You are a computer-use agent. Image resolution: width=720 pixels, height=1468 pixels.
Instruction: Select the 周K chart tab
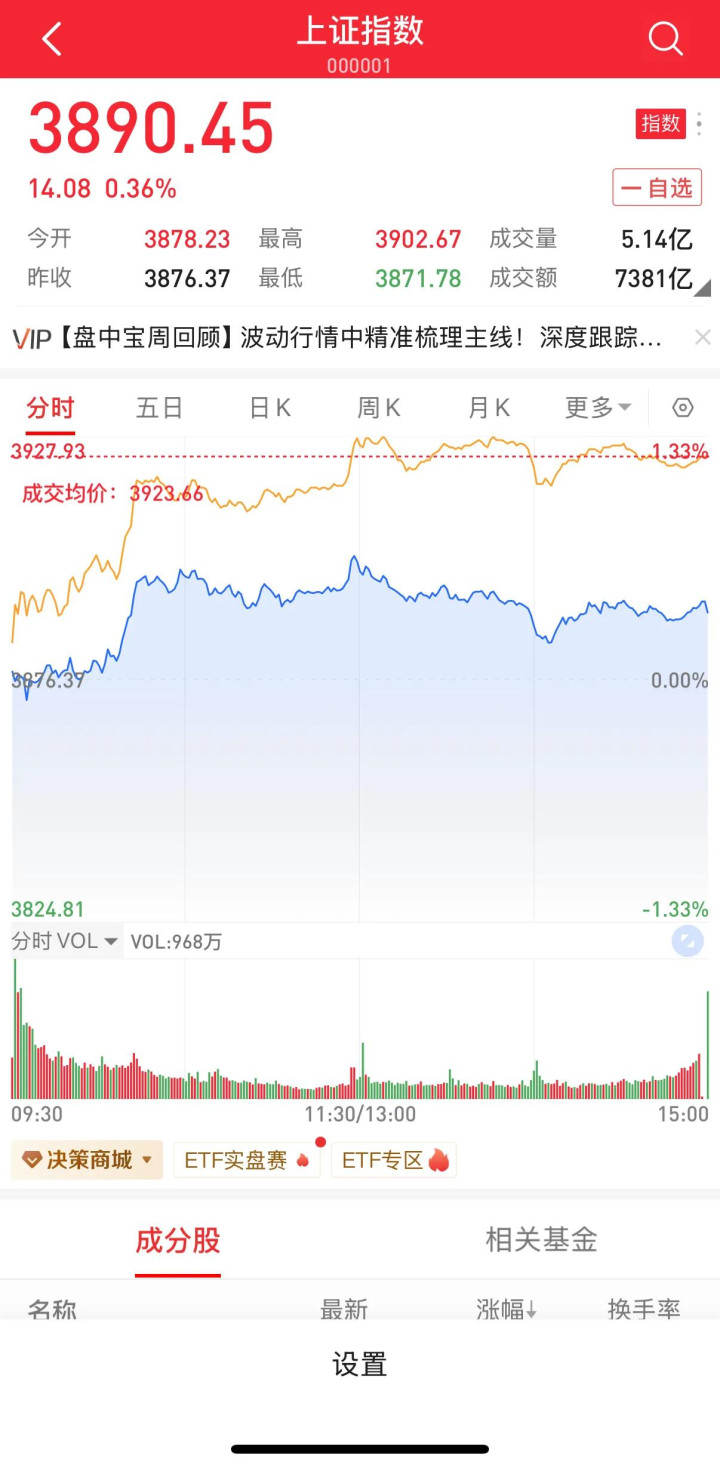[379, 407]
